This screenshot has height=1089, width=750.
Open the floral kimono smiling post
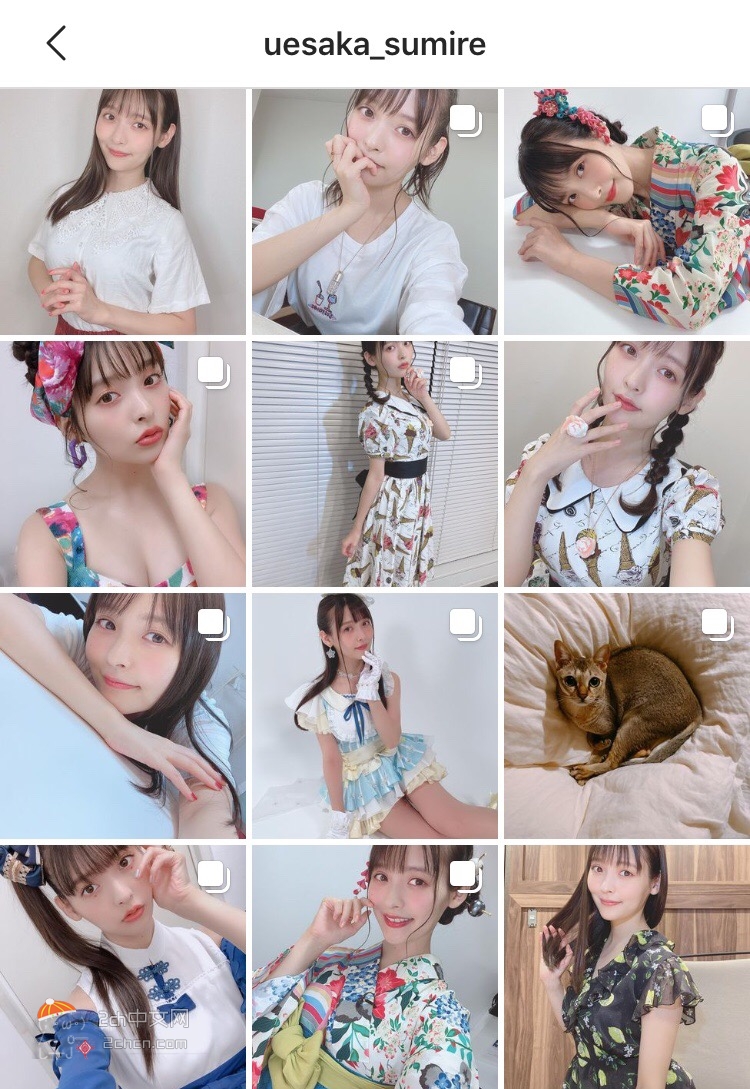[374, 965]
